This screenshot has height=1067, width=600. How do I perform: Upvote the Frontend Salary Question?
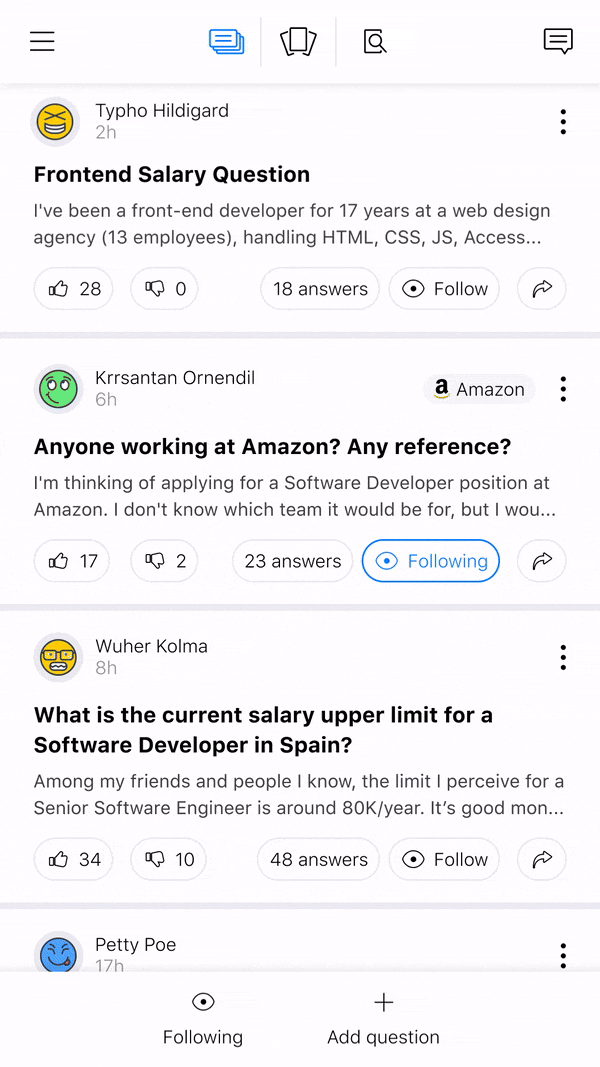(74, 289)
